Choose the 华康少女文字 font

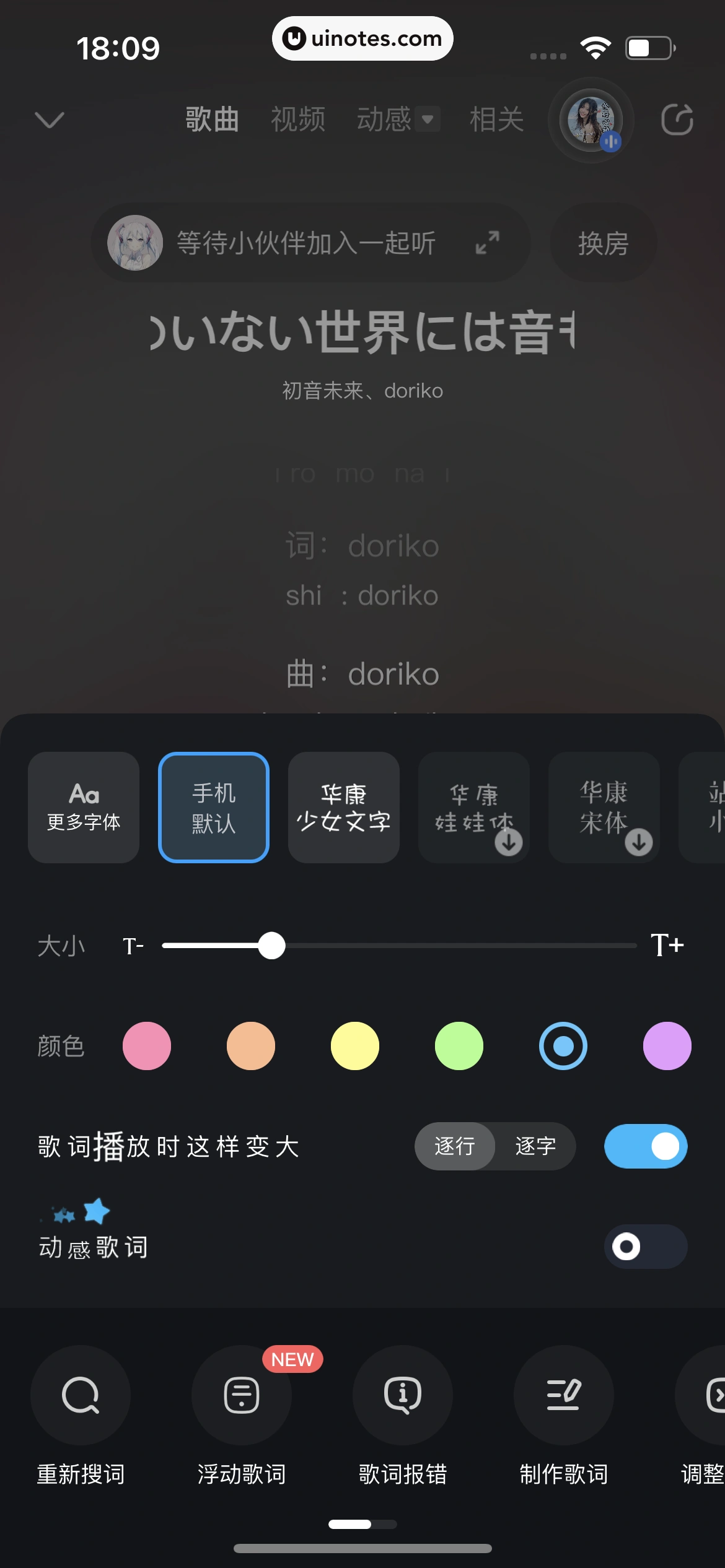pyautogui.click(x=344, y=807)
